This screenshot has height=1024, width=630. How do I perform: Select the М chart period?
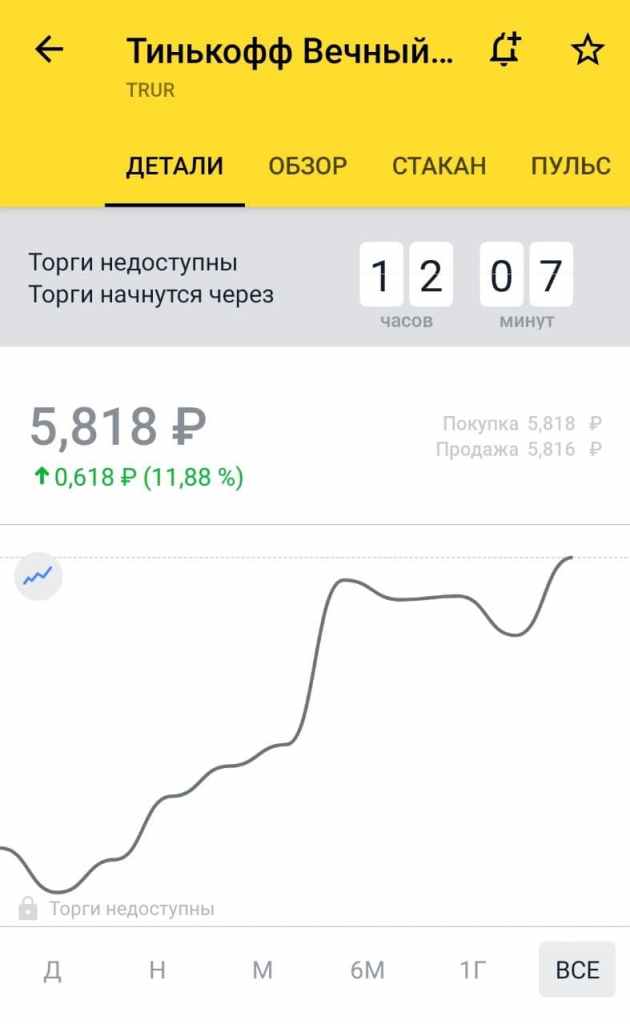tap(262, 970)
